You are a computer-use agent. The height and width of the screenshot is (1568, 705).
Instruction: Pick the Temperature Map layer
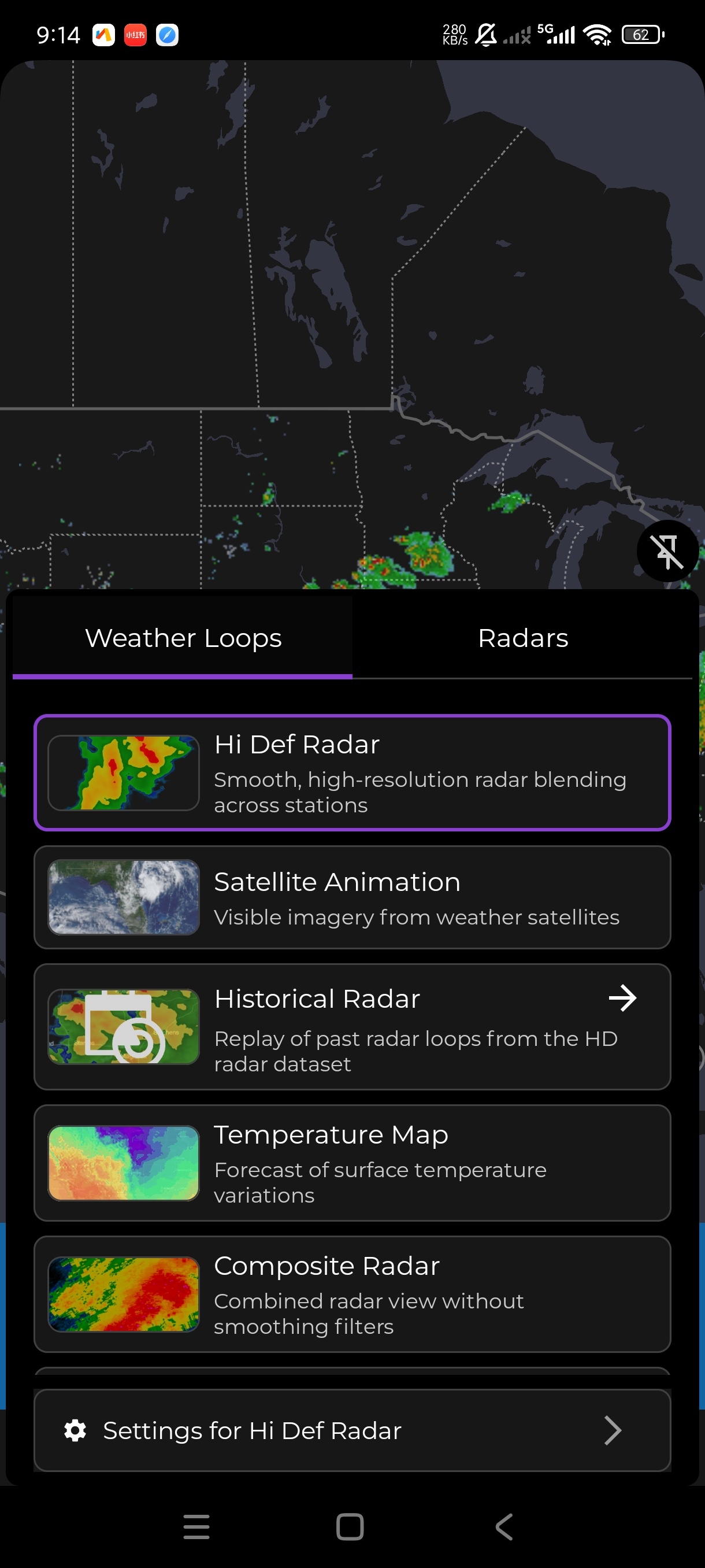point(352,1163)
